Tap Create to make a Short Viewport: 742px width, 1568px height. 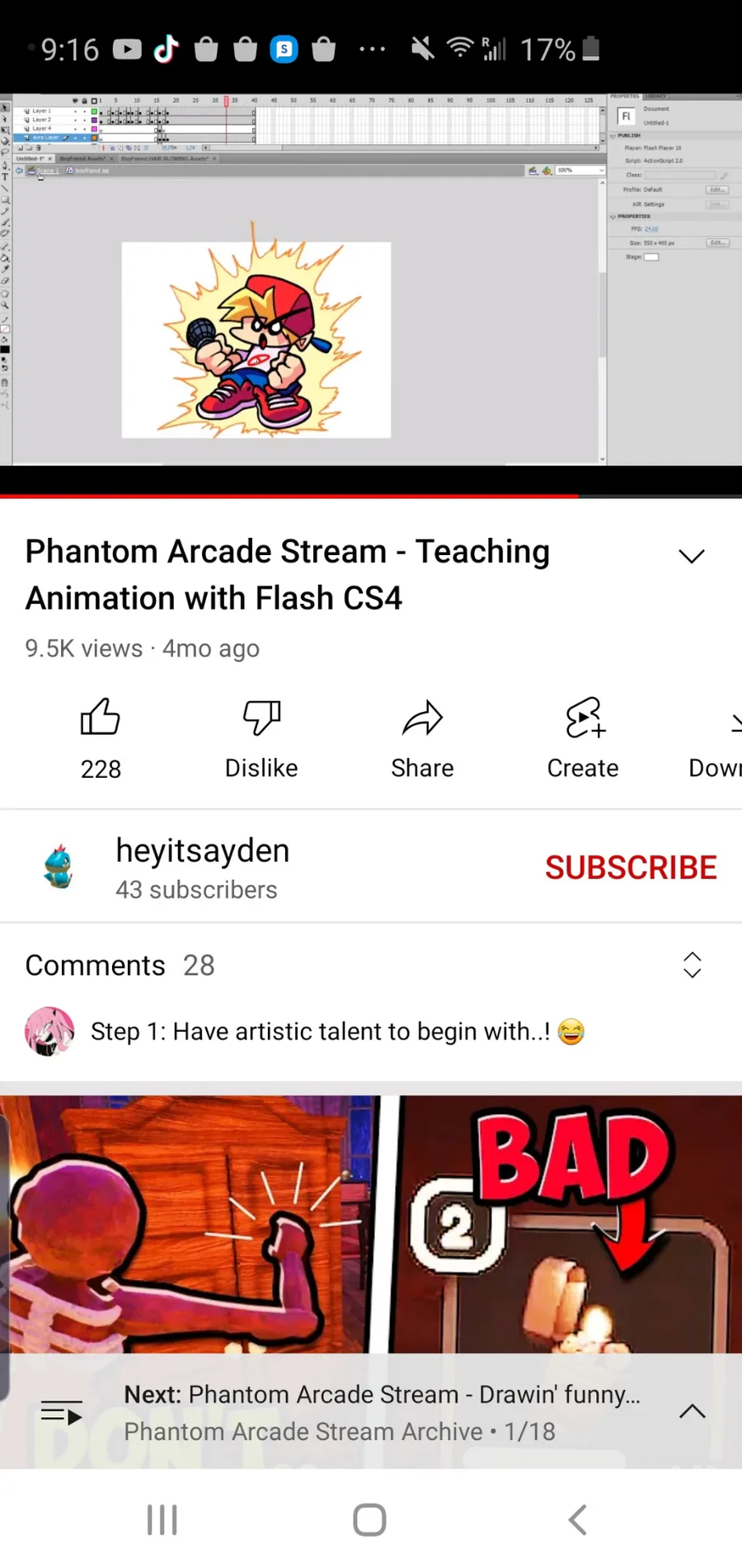click(583, 738)
